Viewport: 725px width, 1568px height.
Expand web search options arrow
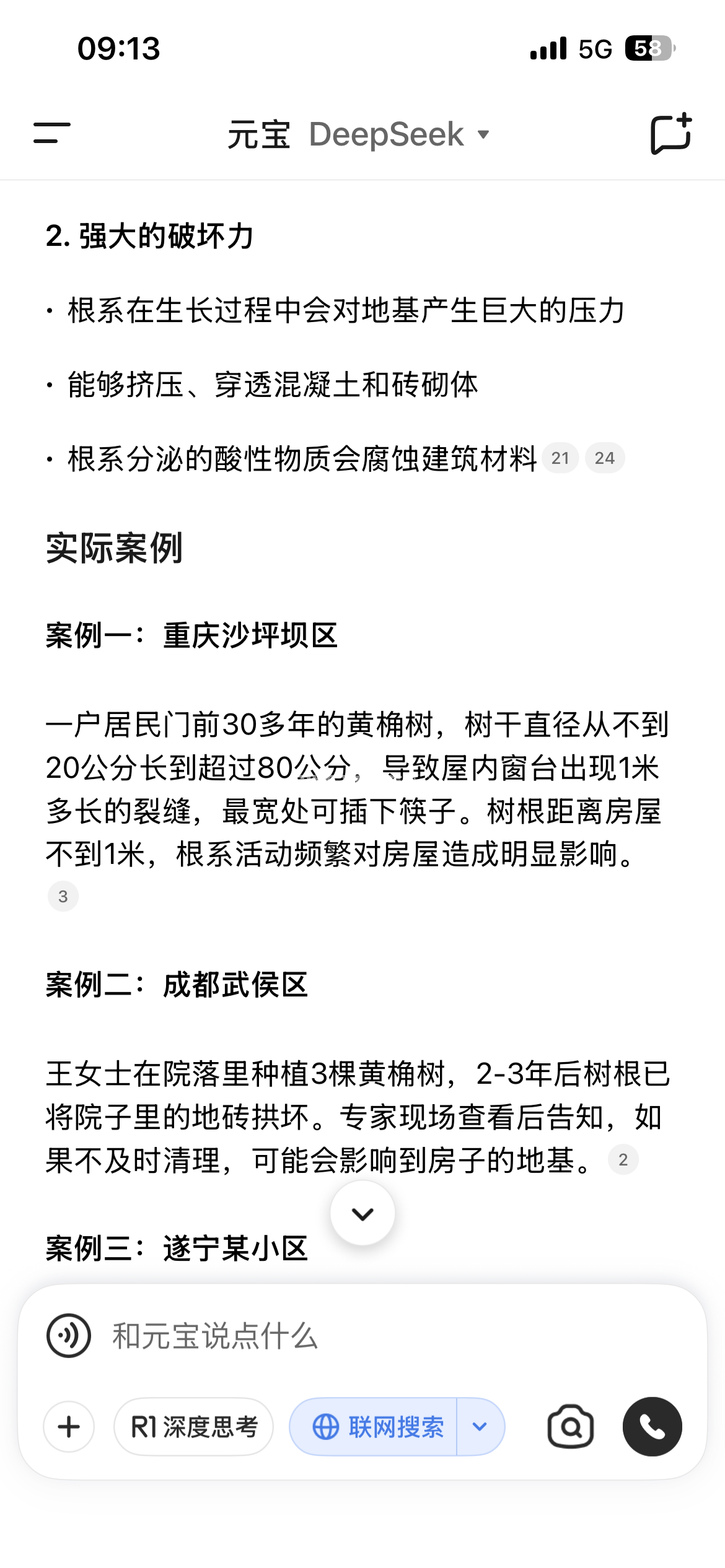point(480,1427)
